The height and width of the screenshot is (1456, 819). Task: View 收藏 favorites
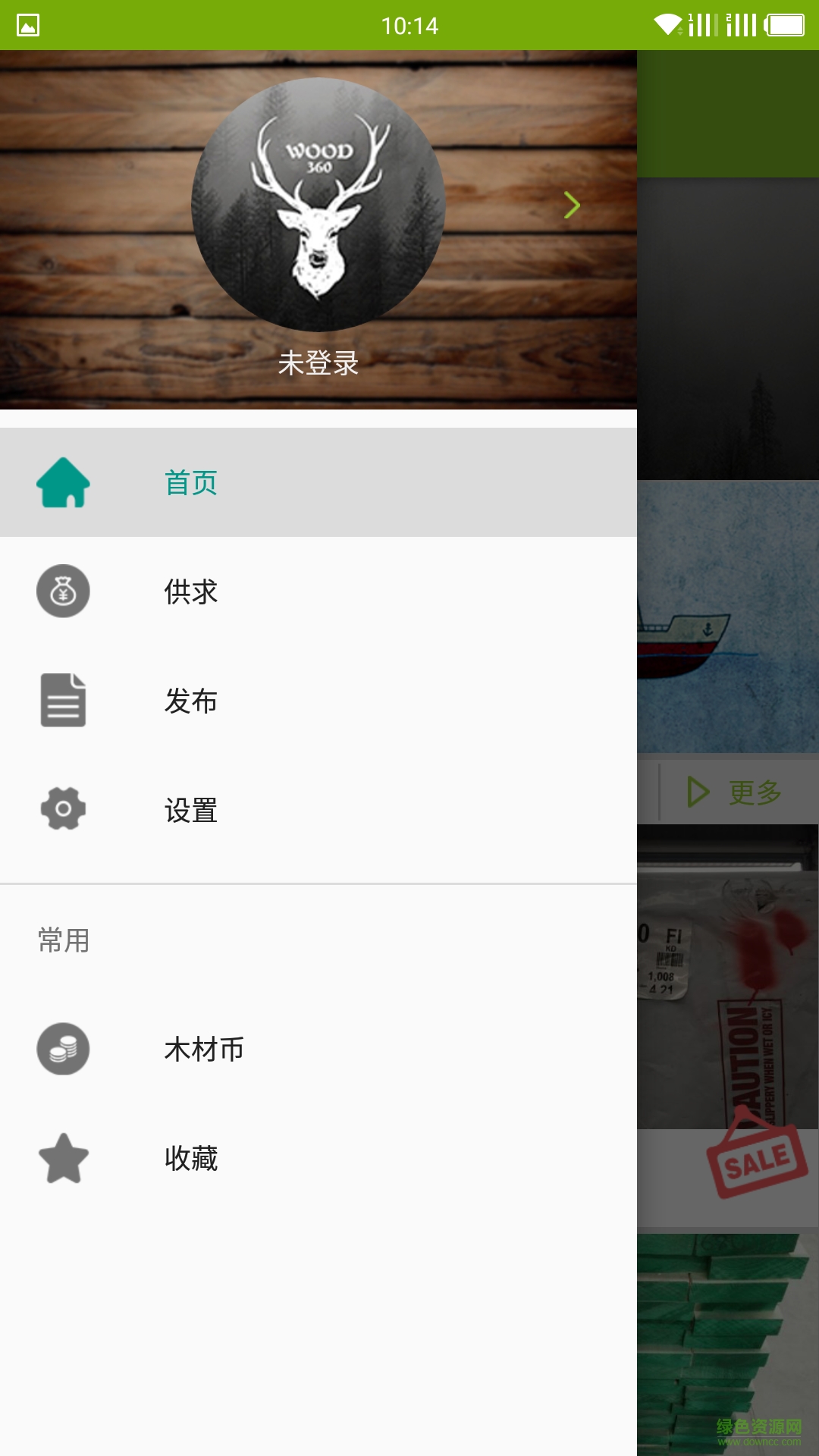pos(191,1159)
